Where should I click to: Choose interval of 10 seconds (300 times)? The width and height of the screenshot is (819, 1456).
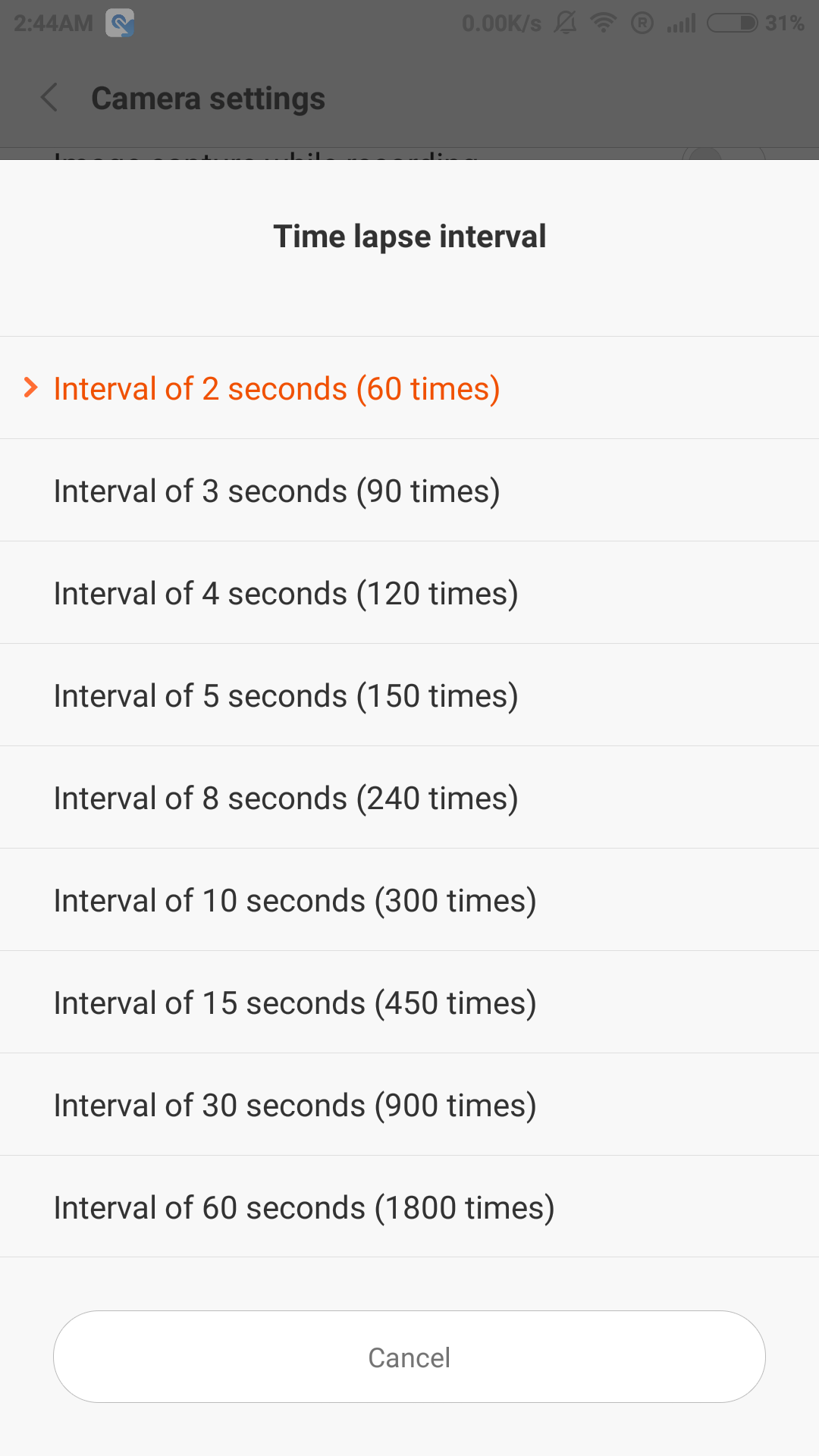point(409,900)
